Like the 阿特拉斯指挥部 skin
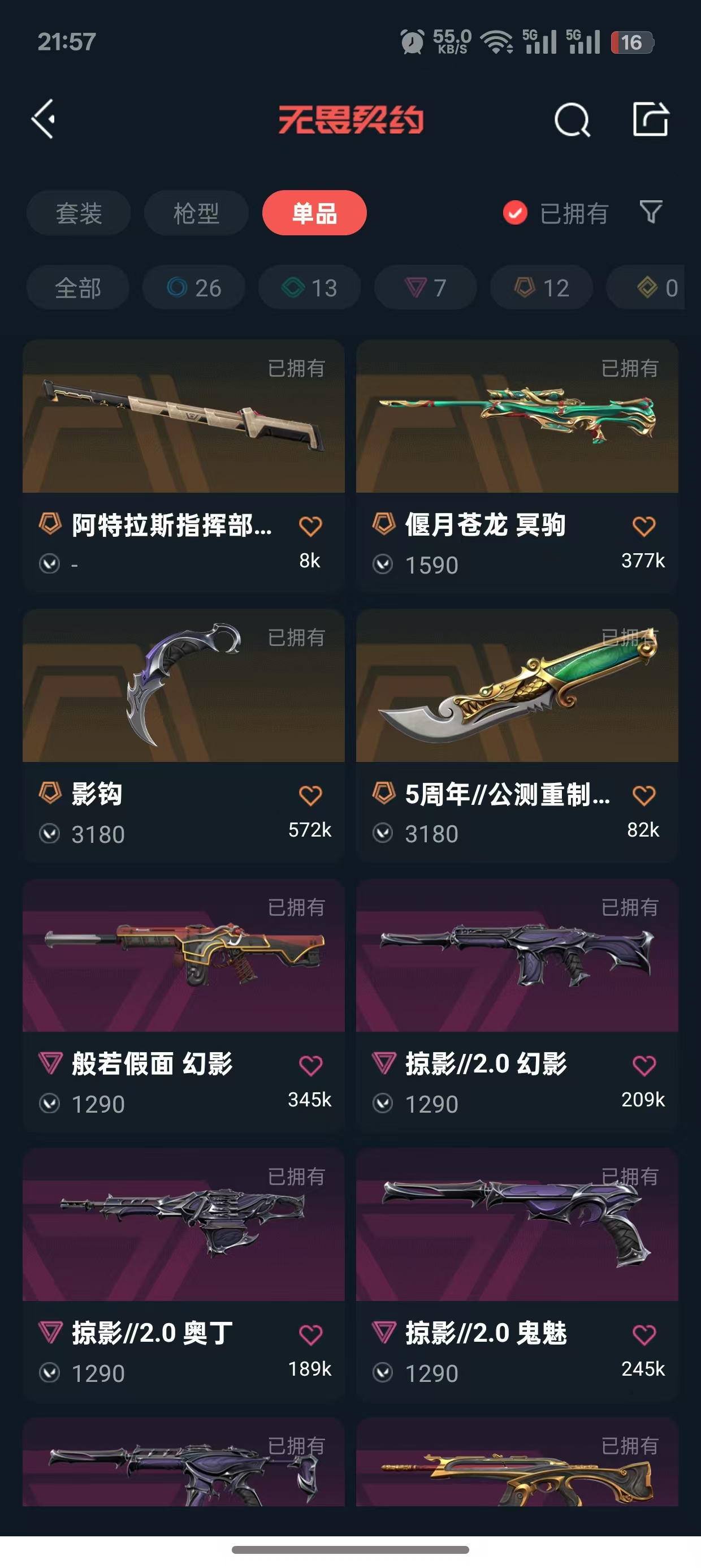This screenshot has width=701, height=1568. pos(310,526)
